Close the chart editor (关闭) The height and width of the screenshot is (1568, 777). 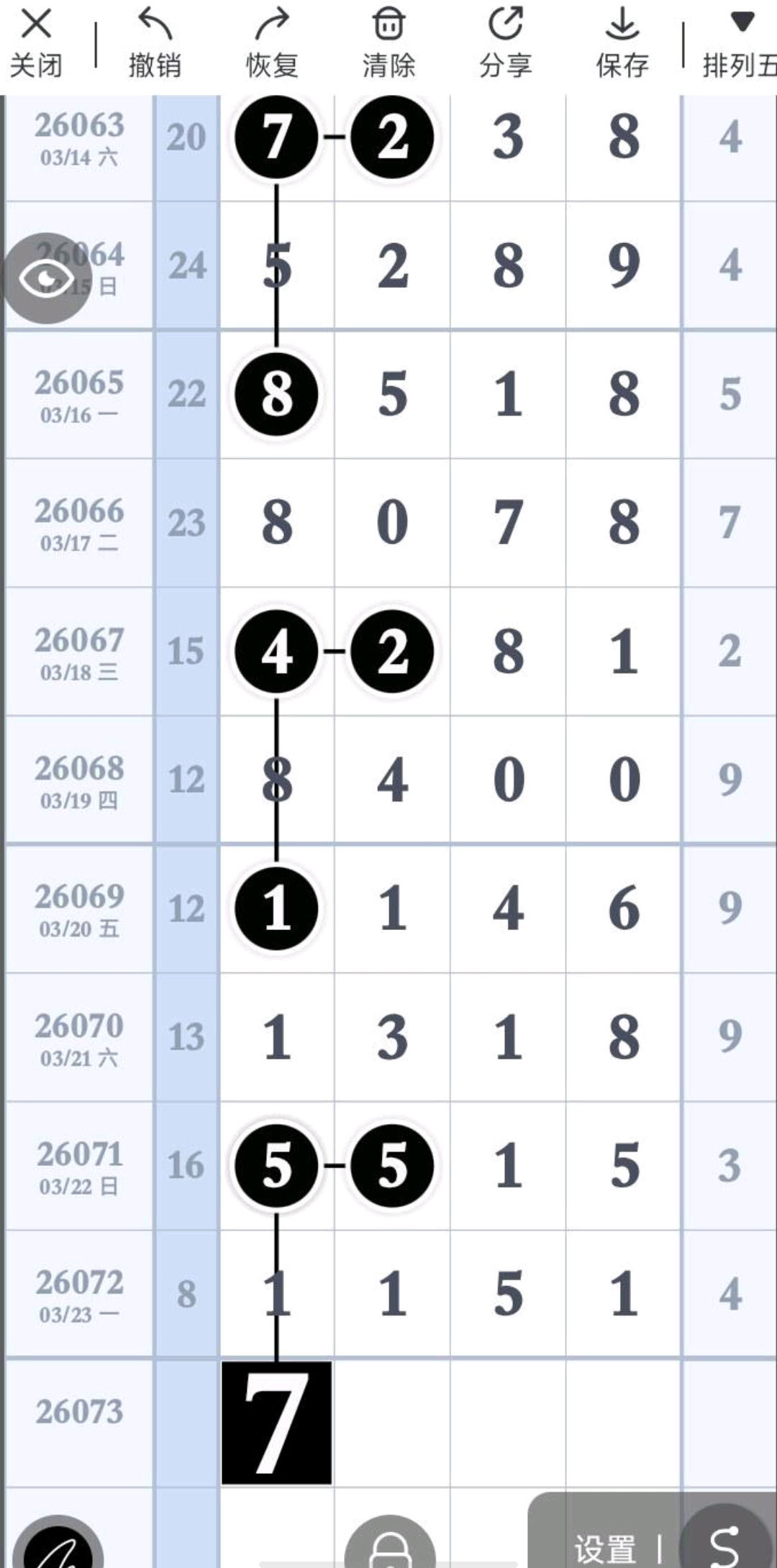pos(36,43)
